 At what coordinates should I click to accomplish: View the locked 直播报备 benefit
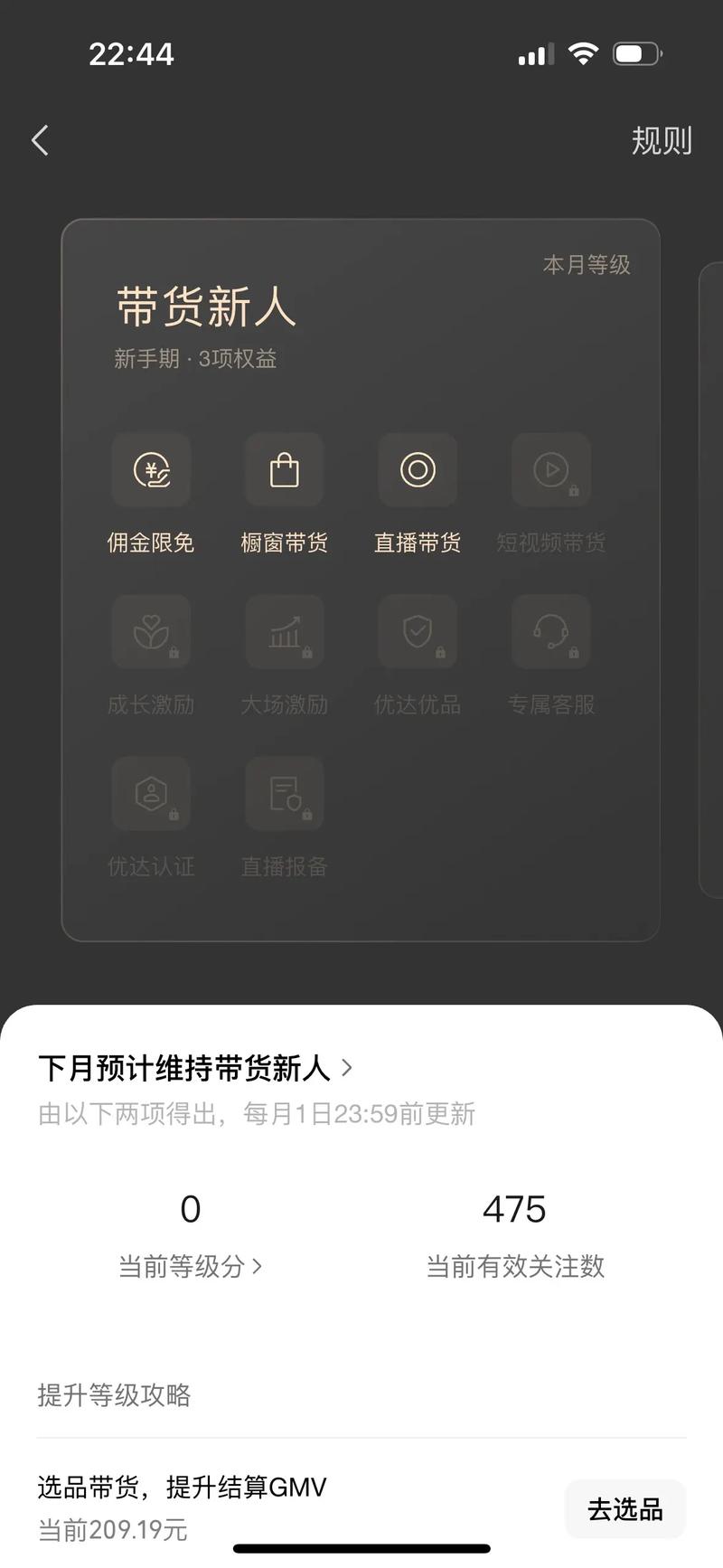[285, 795]
